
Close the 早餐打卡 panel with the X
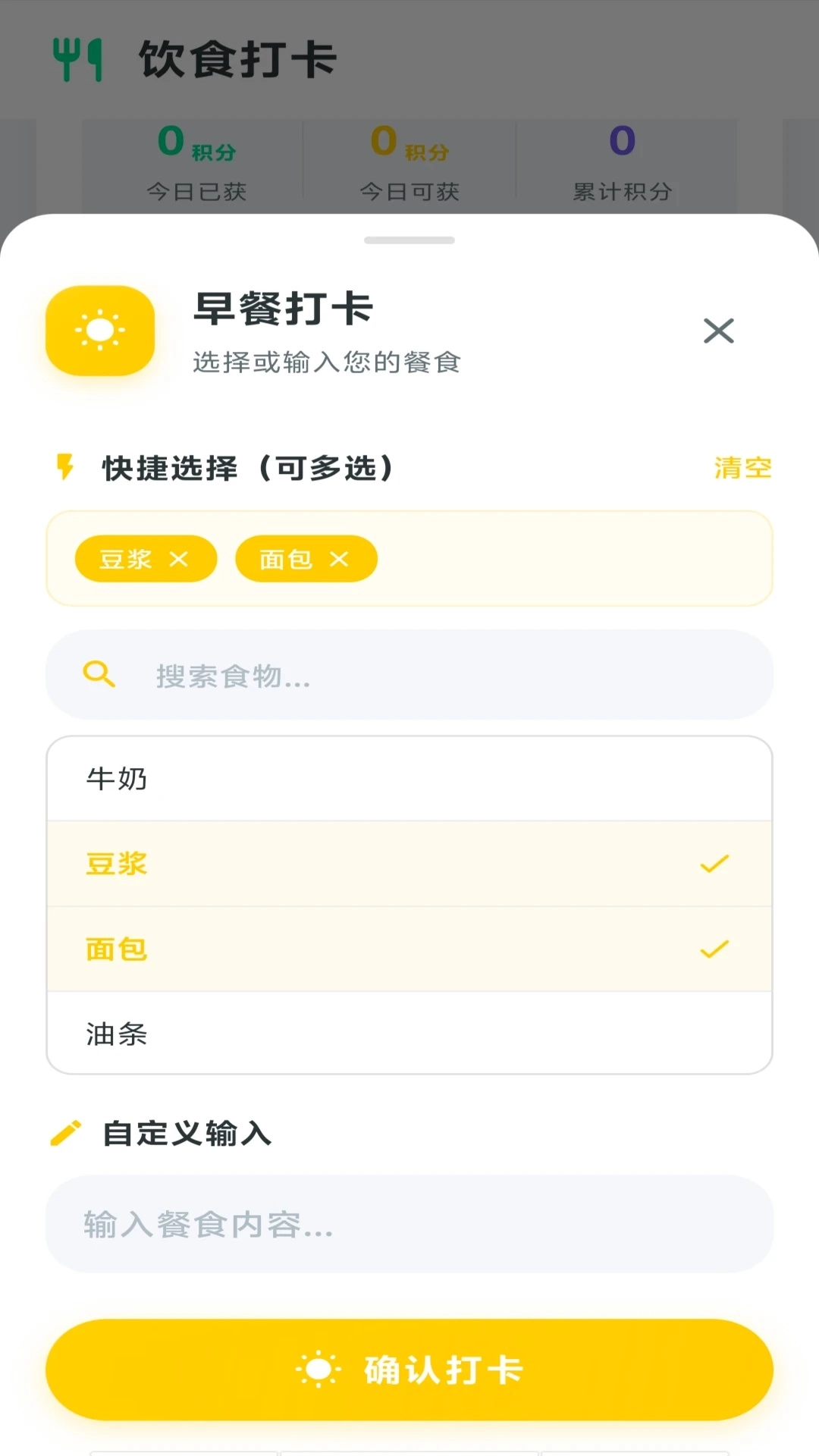(x=719, y=331)
